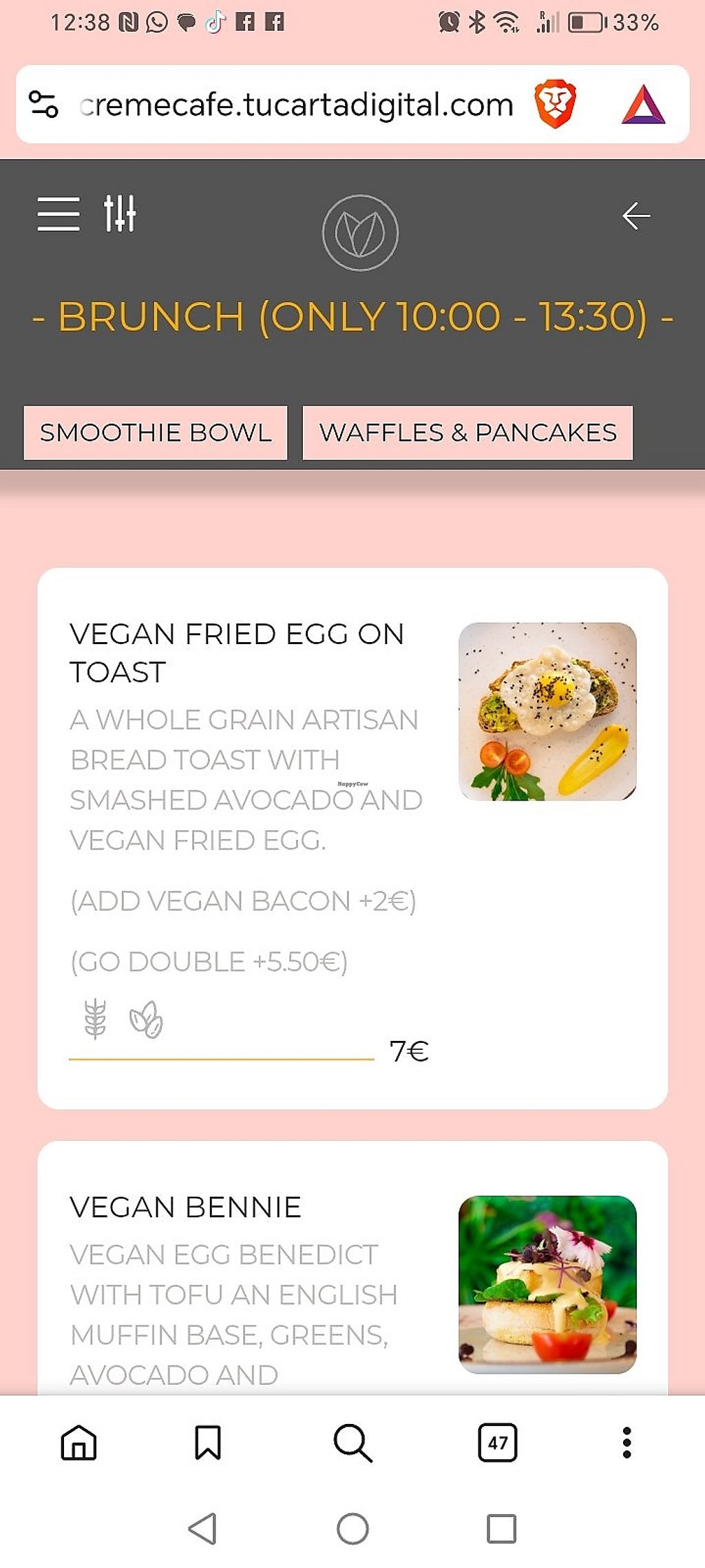705x1568 pixels.
Task: Open the filter sliders icon
Action: (120, 214)
